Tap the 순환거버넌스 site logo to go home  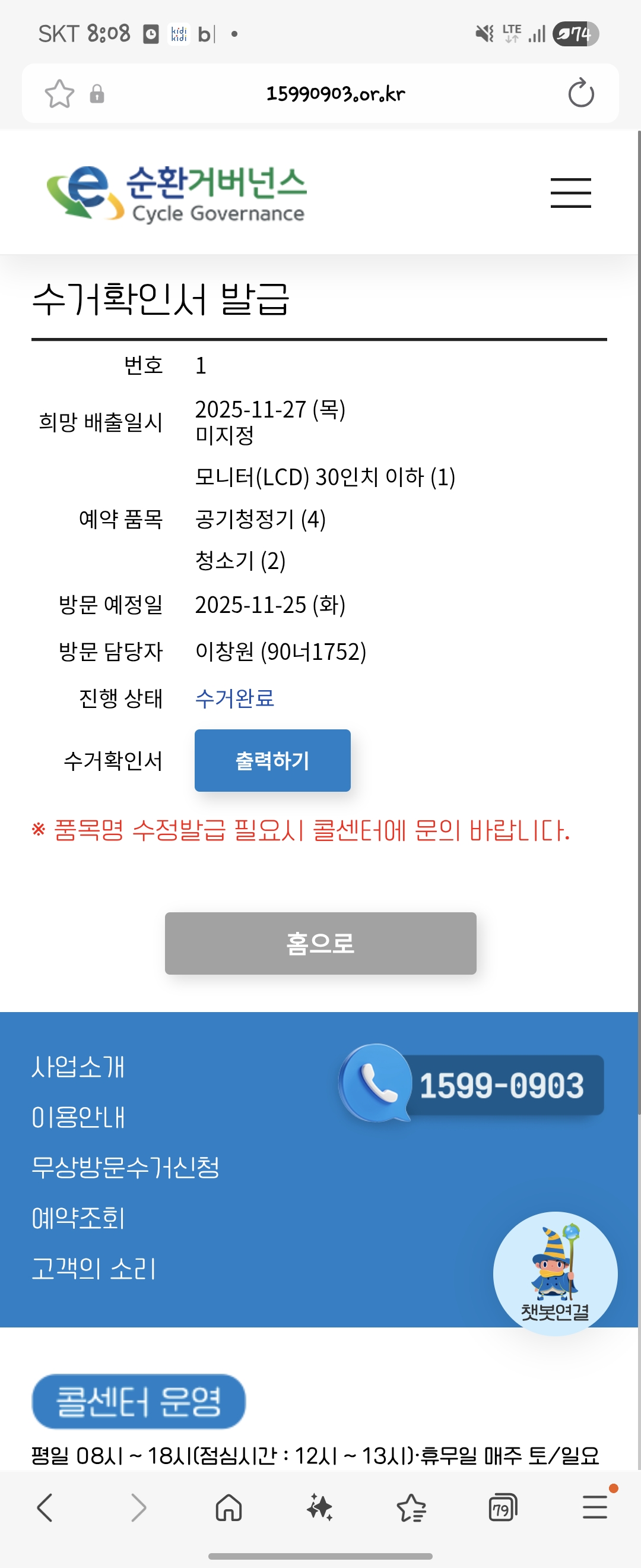(x=176, y=194)
